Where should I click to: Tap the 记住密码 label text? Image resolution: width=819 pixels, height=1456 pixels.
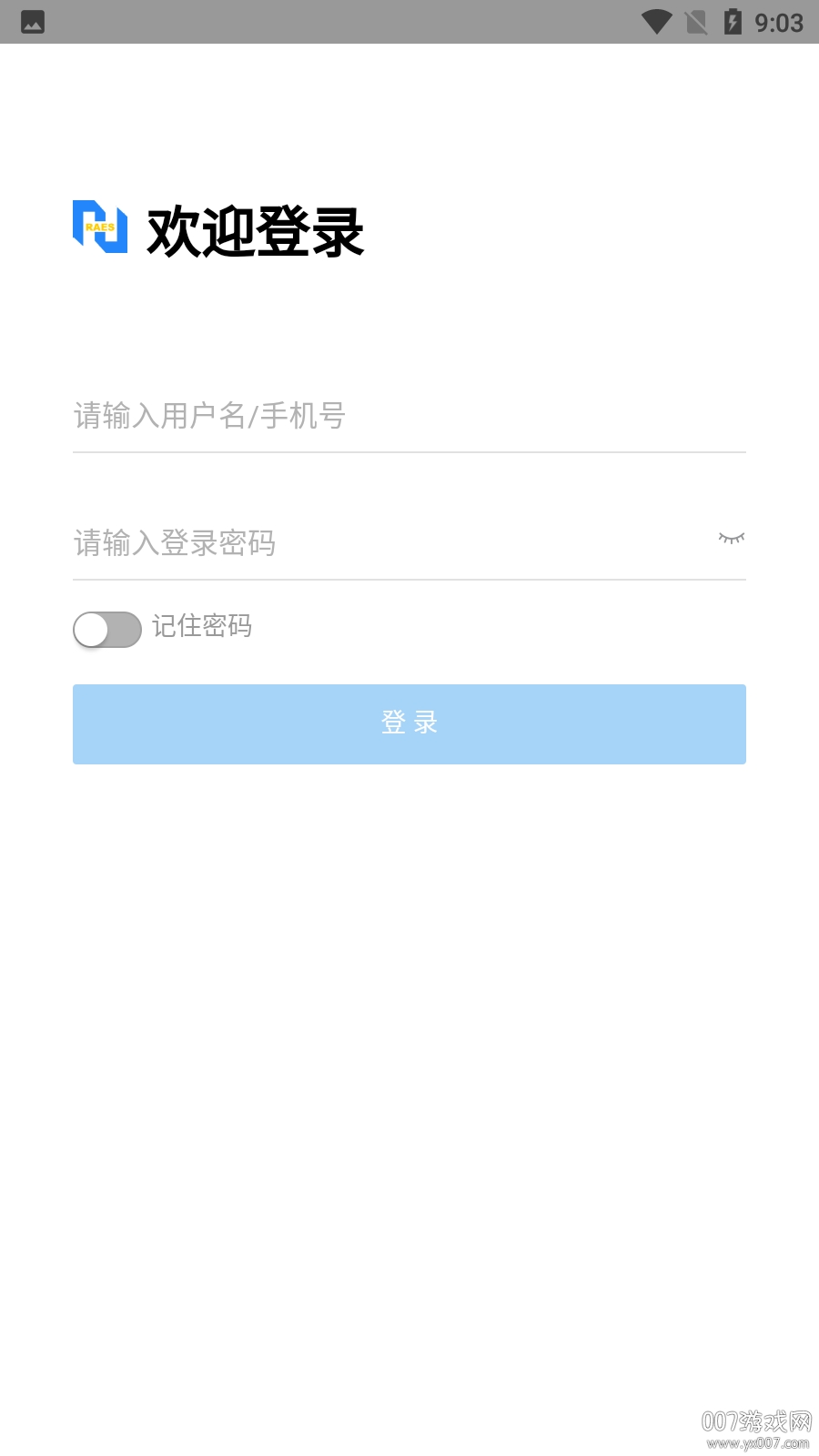(204, 628)
